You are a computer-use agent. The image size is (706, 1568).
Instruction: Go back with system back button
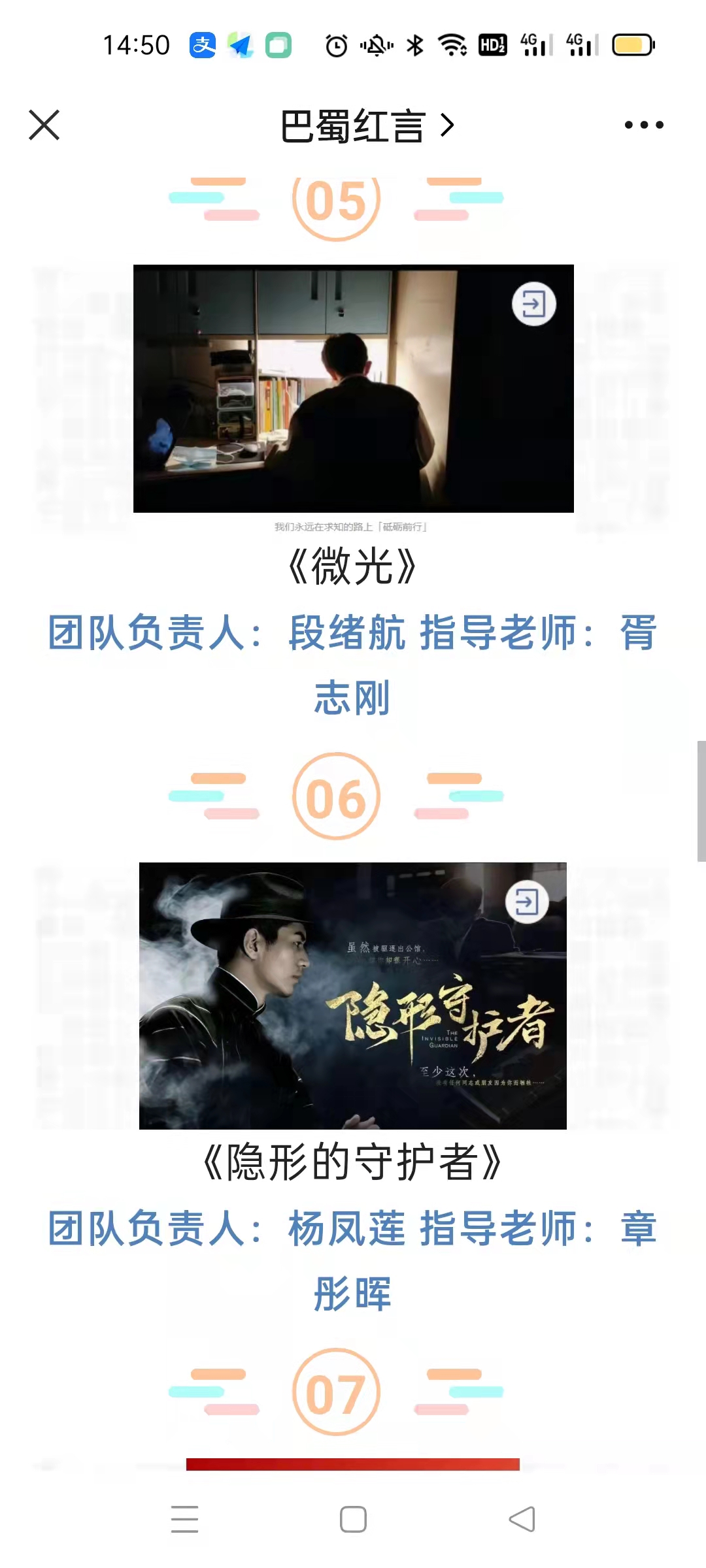point(522,1519)
